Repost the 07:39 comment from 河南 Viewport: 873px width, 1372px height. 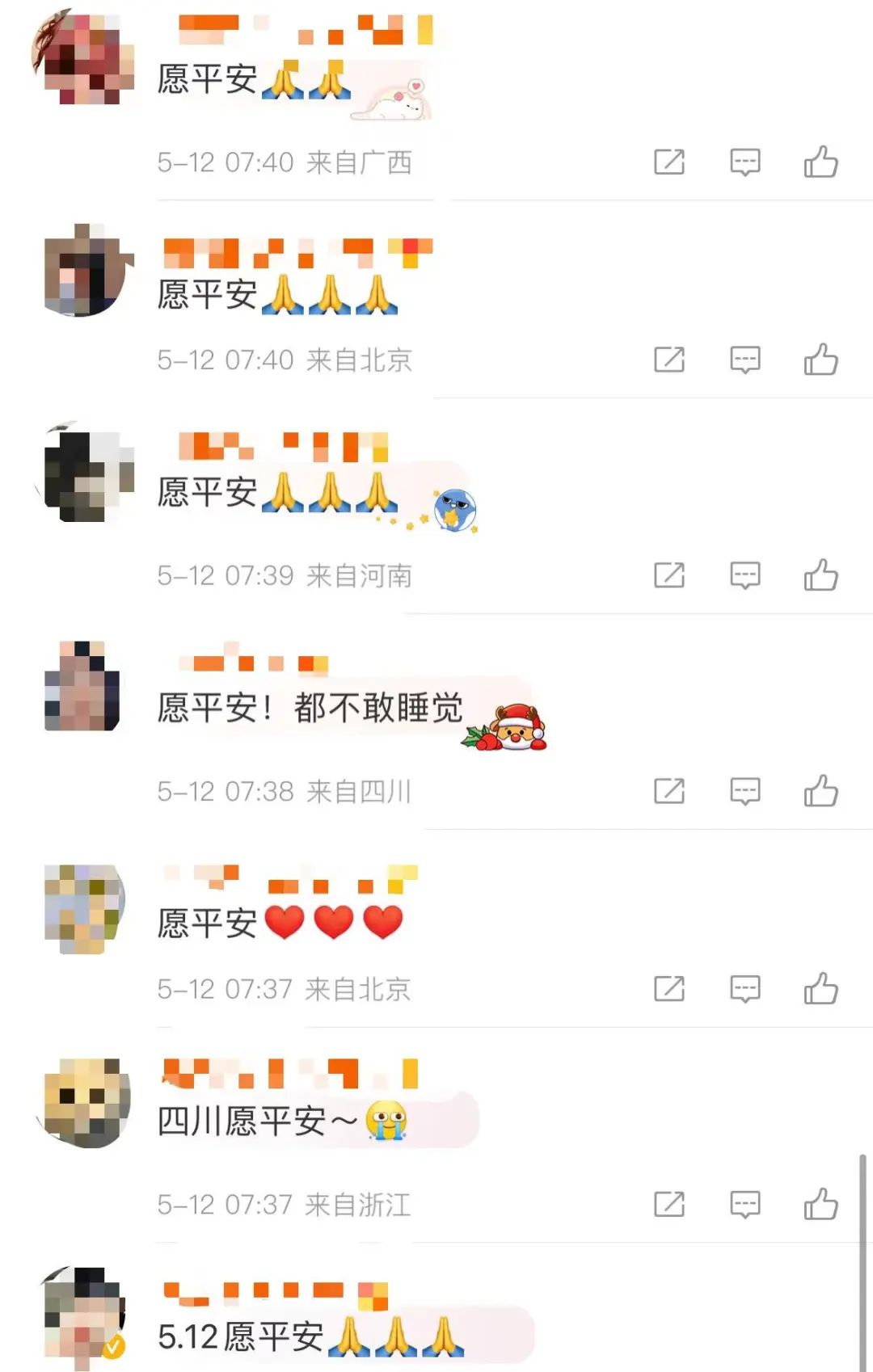[668, 575]
